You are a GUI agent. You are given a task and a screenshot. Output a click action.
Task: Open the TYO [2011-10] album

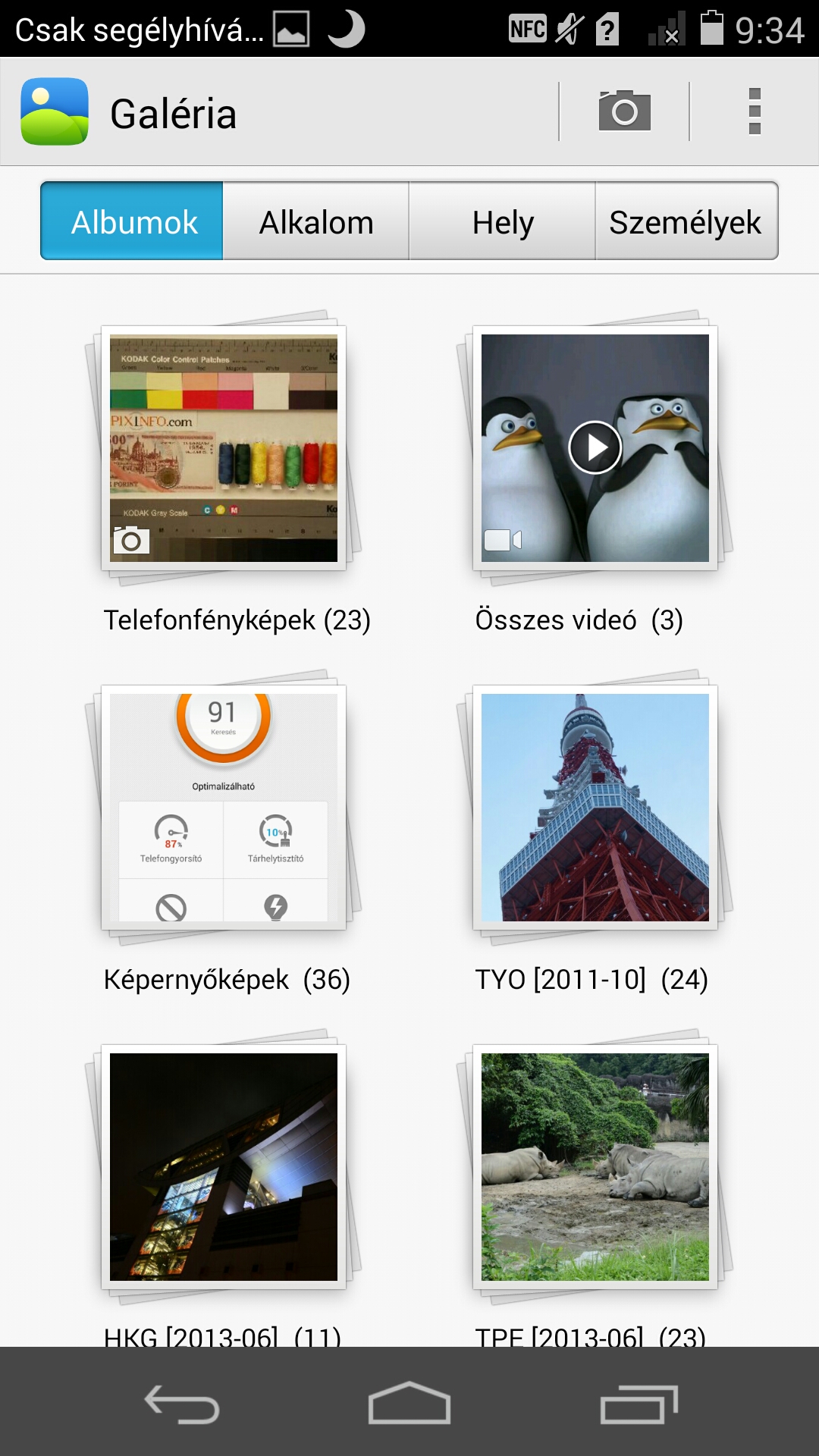[x=595, y=807]
